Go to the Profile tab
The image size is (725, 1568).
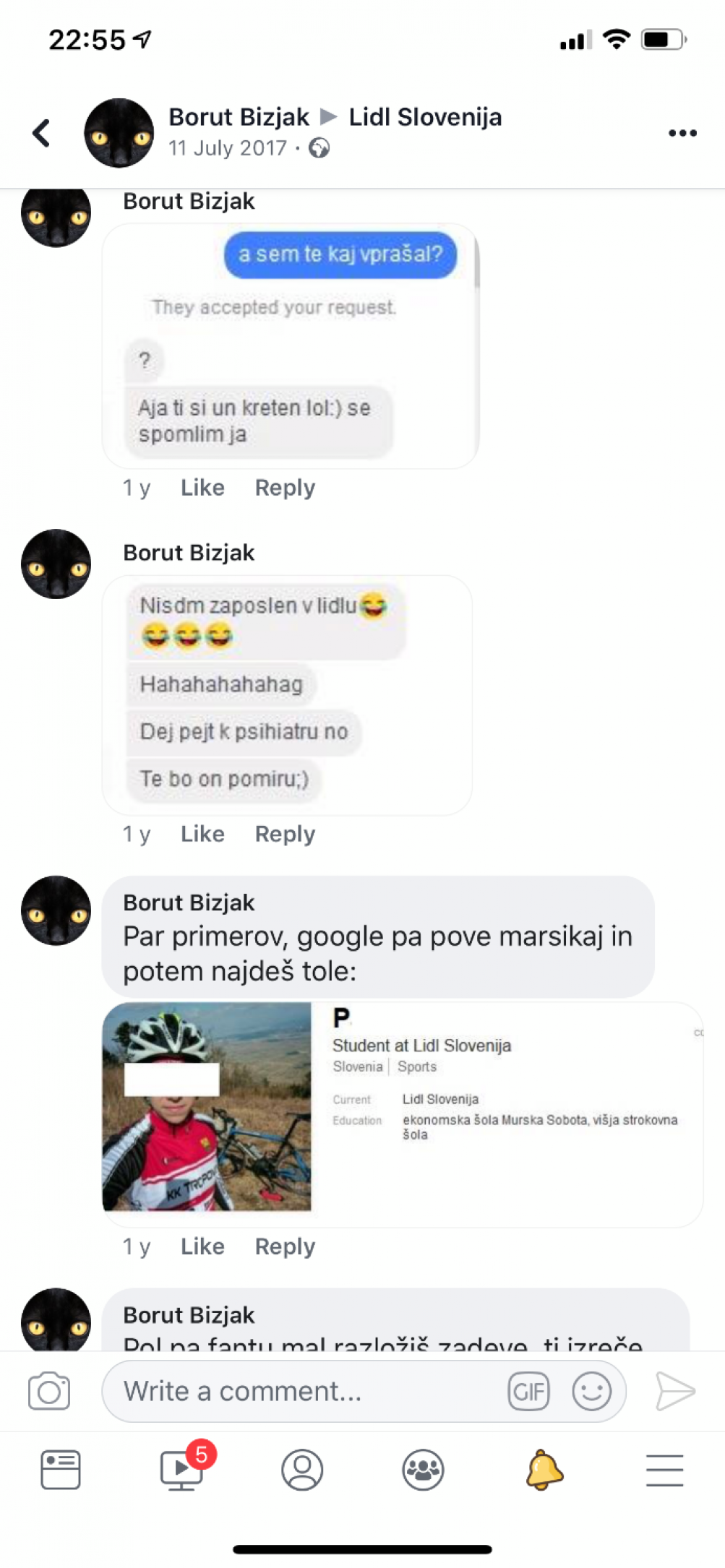click(302, 1470)
